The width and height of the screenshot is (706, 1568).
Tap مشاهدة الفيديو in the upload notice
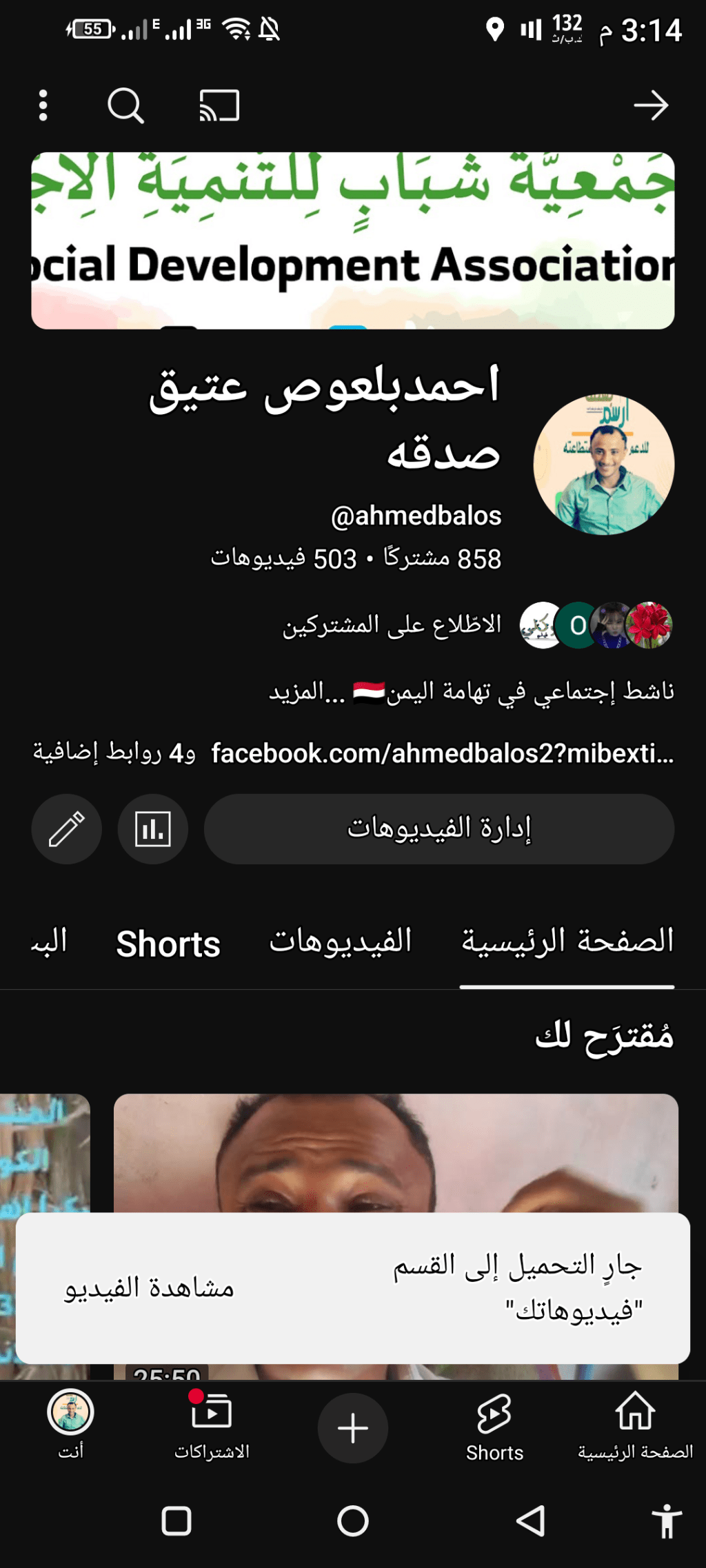coord(150,1287)
